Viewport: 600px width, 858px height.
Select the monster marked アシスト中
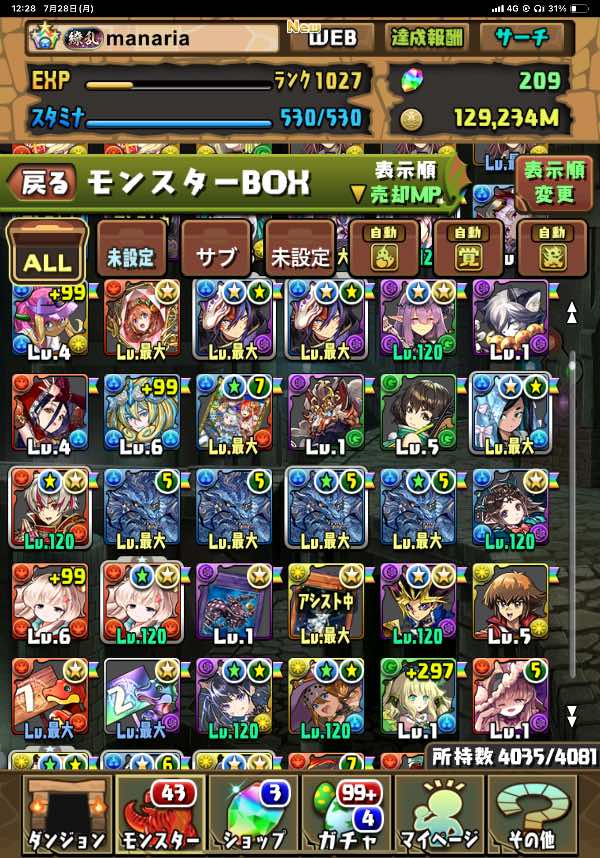[327, 603]
